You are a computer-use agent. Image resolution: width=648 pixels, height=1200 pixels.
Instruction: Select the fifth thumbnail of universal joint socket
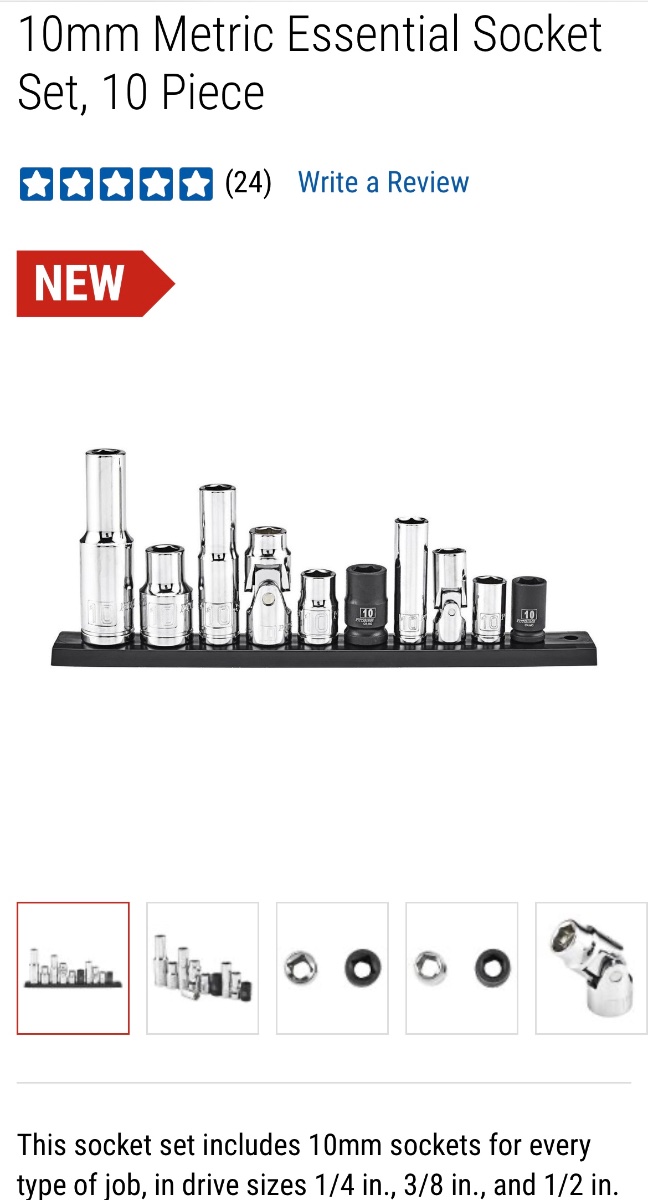pyautogui.click(x=592, y=968)
